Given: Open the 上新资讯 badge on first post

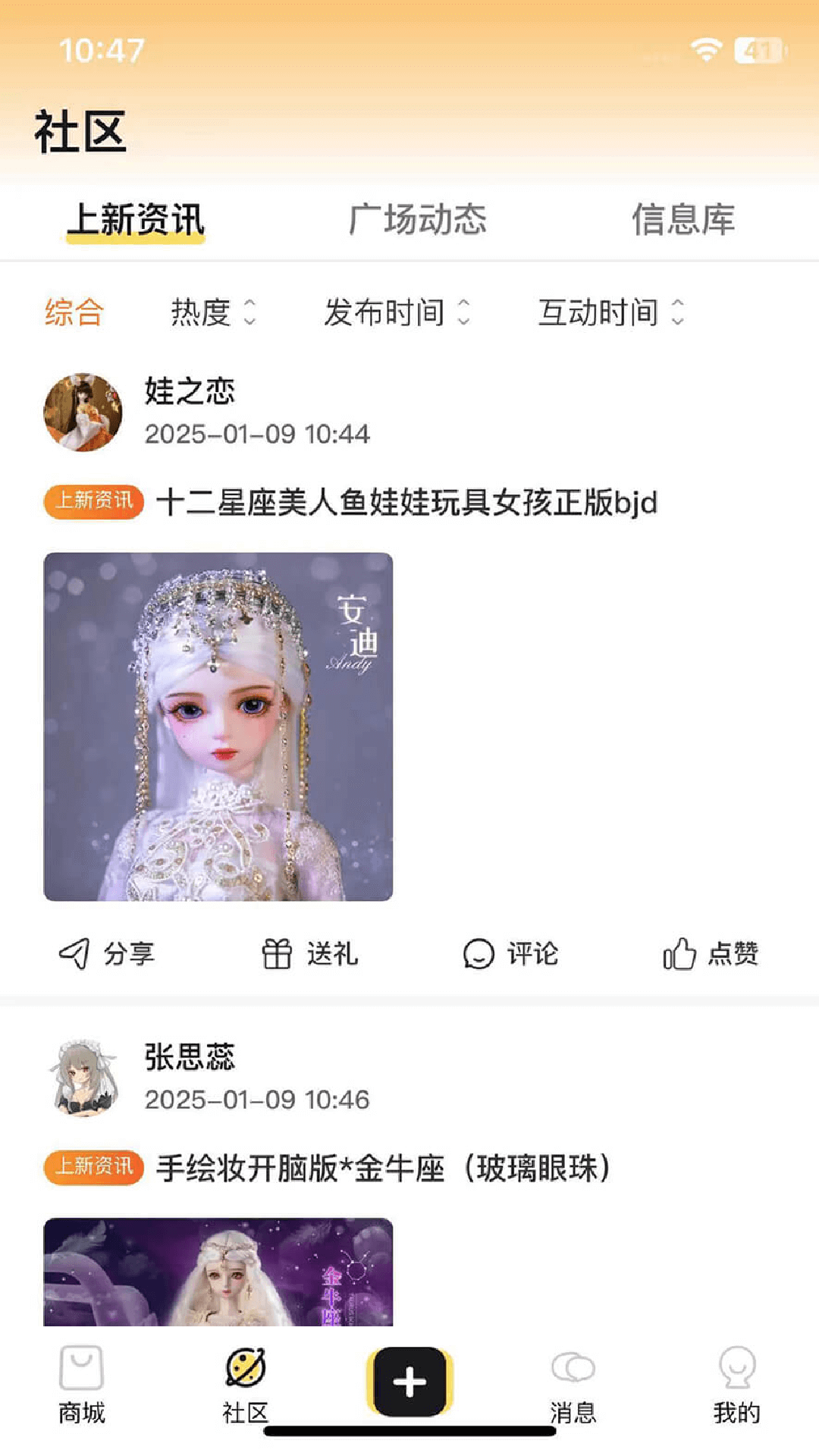Looking at the screenshot, I should [x=92, y=500].
